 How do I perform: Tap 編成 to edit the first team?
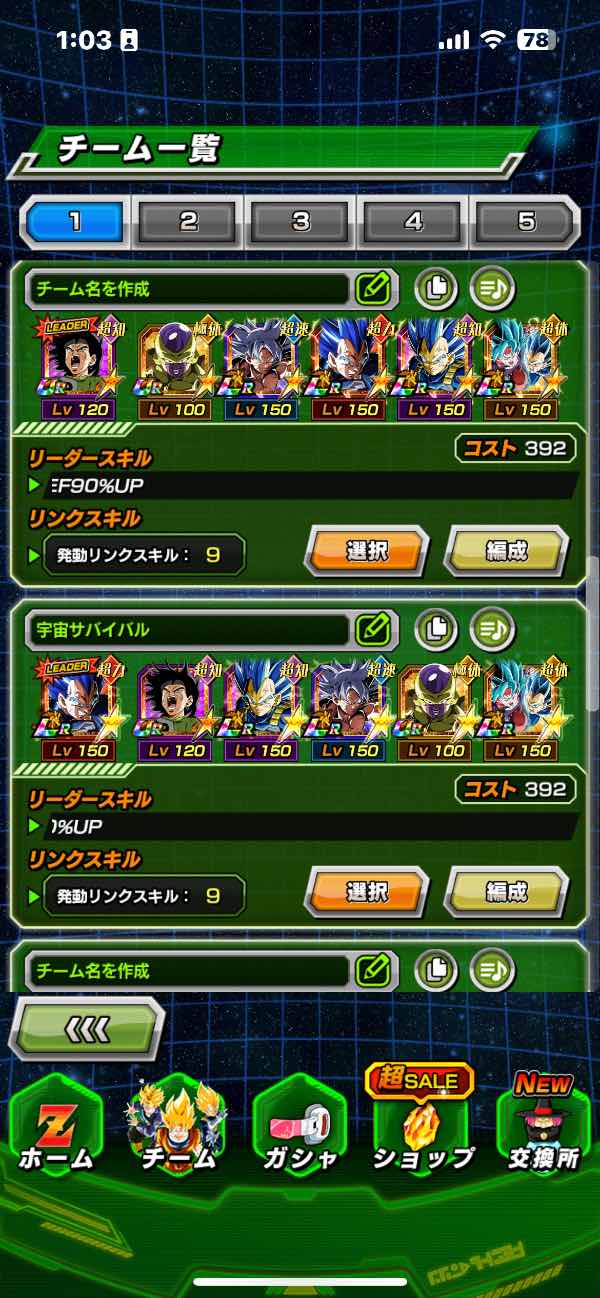(506, 551)
